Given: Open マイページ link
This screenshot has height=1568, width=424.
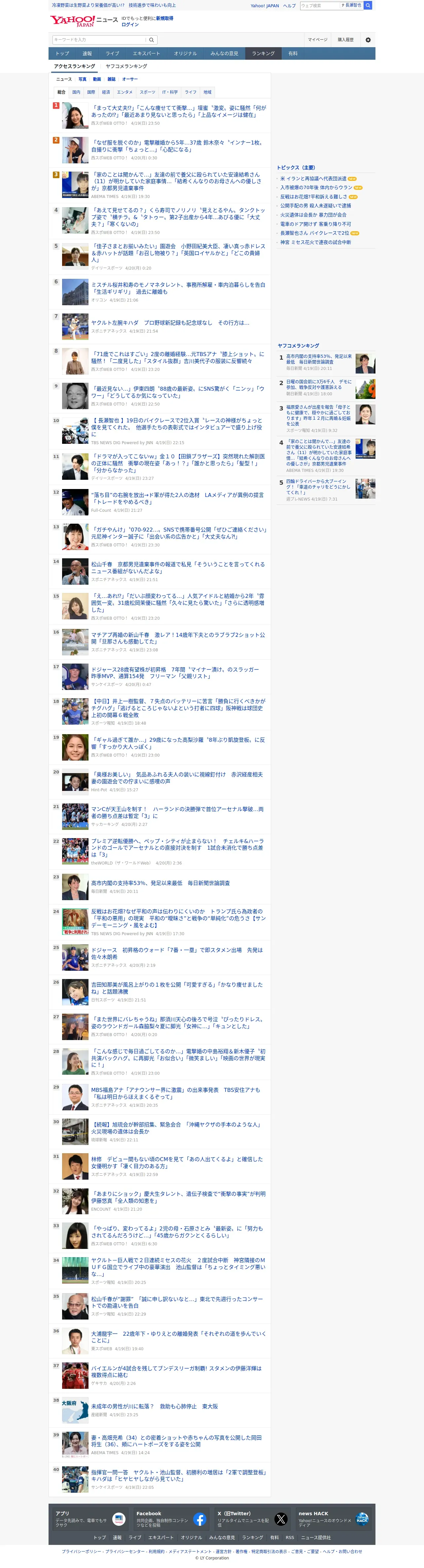Looking at the screenshot, I should [317, 40].
